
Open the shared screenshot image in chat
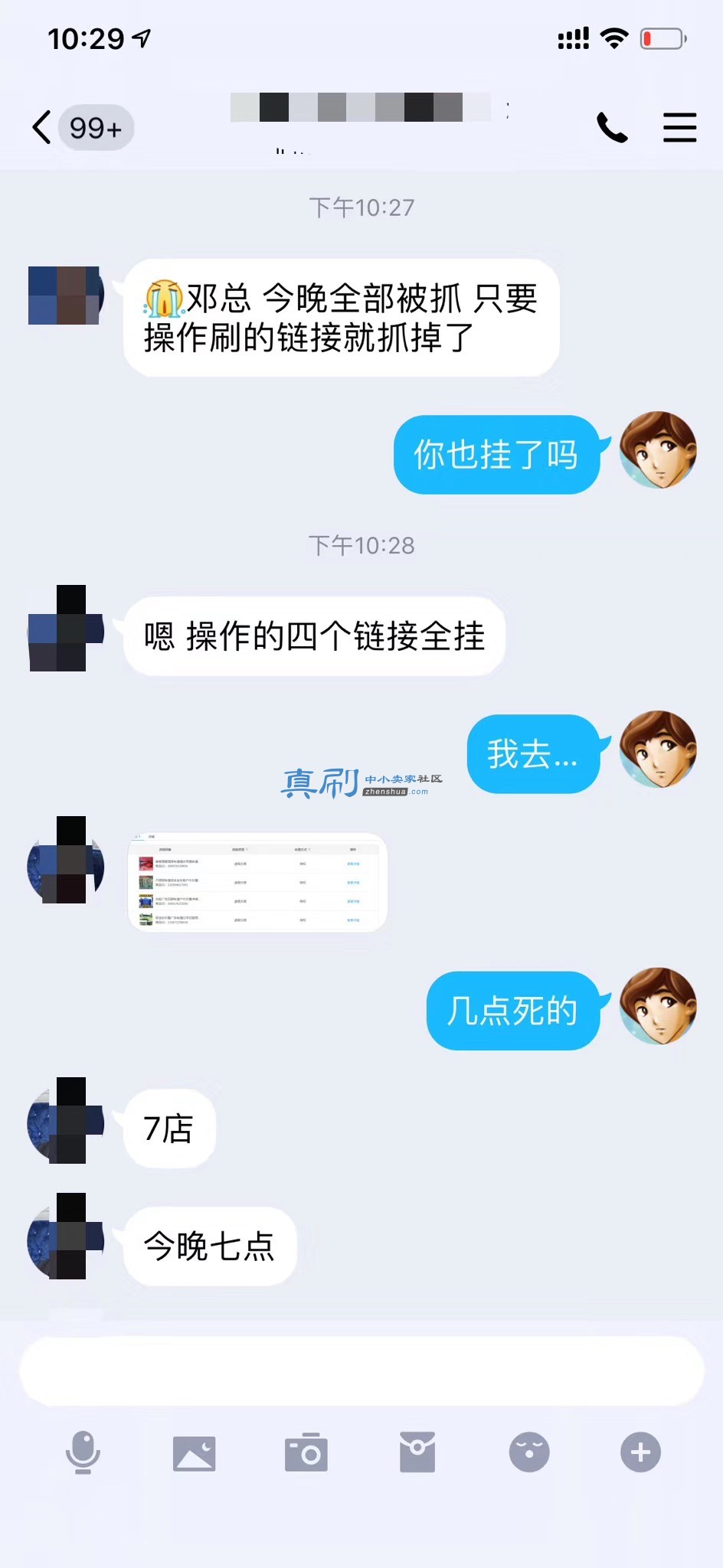pos(257,882)
